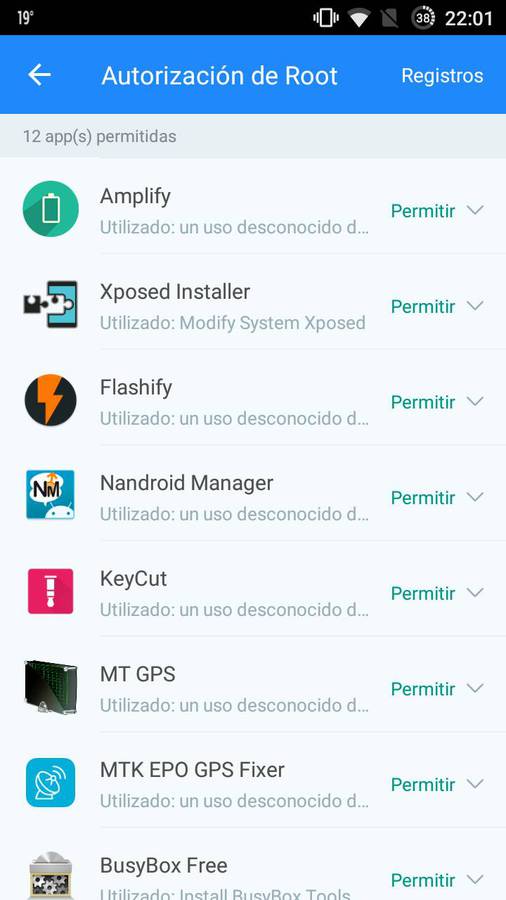This screenshot has height=900, width=506.
Task: Open Registros logs
Action: [x=442, y=76]
